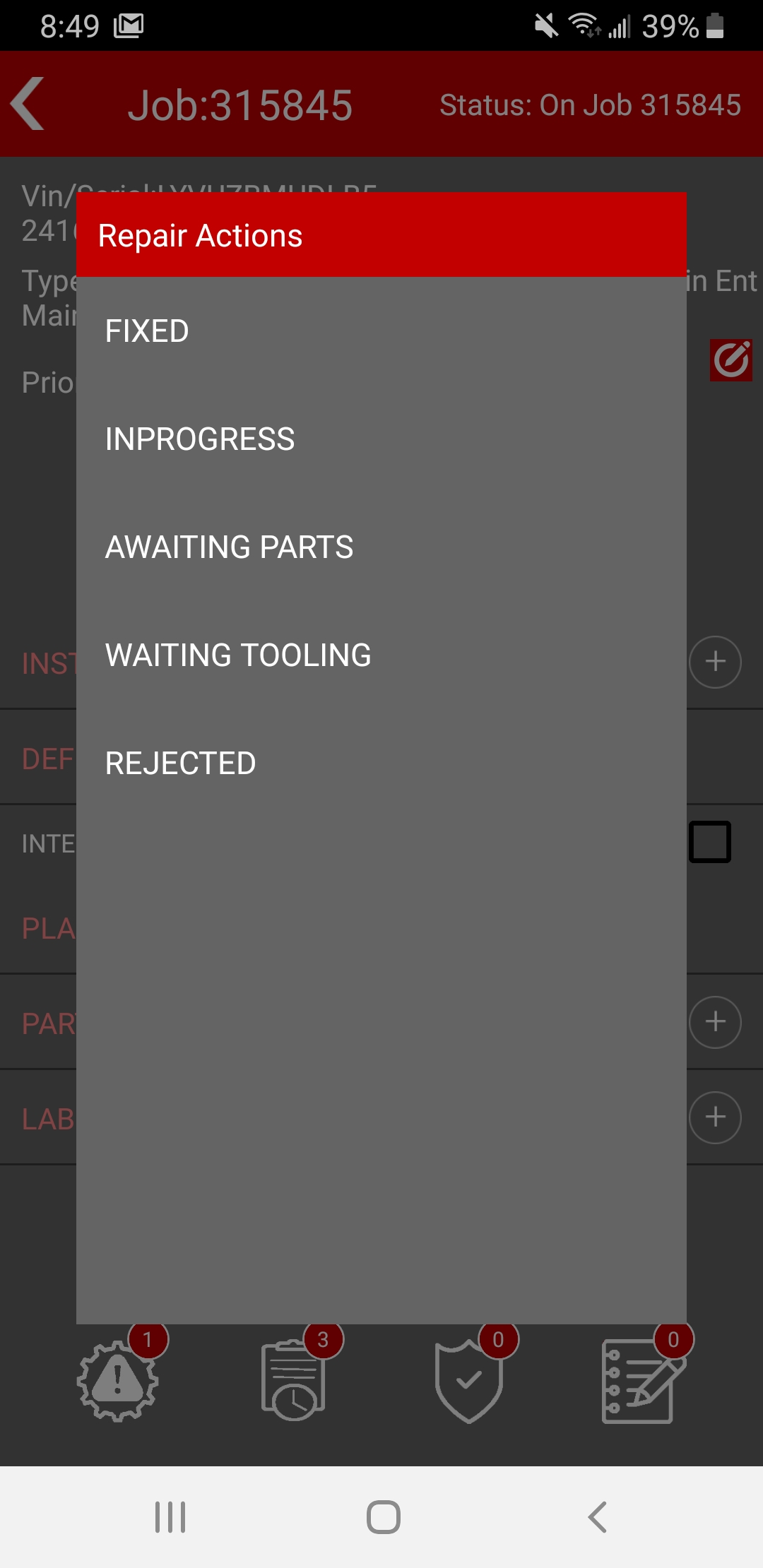763x1568 pixels.
Task: Mark the repair as REJECTED
Action: [x=381, y=764]
